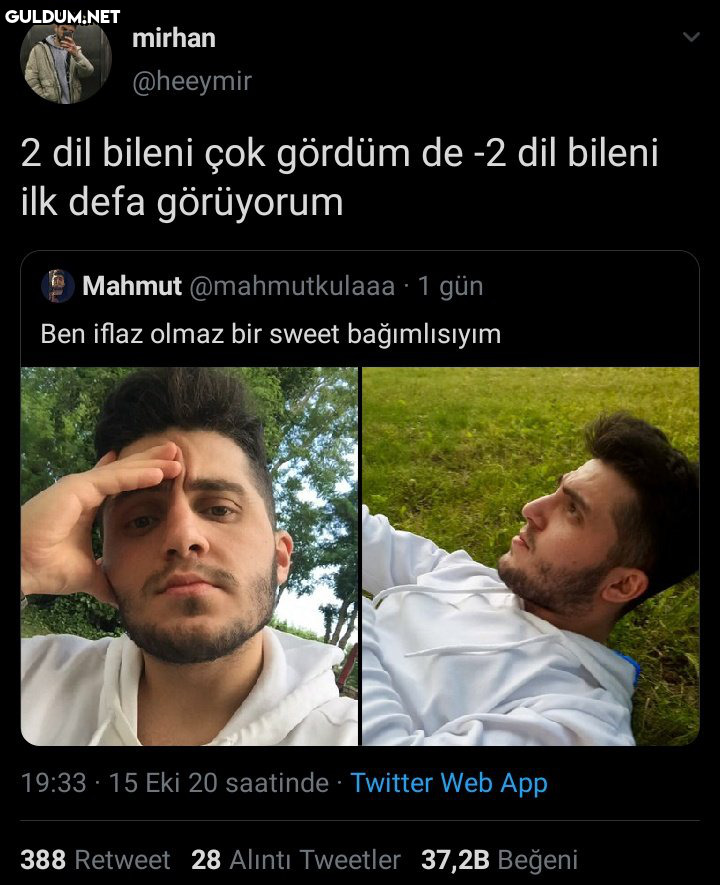View Mahmut's photo lying on the grass
720x885 pixels.
coord(530,556)
